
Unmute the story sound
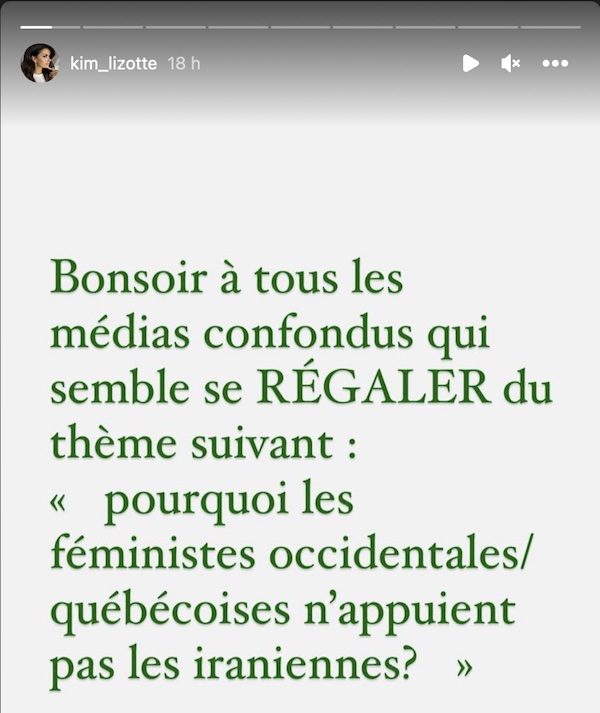[510, 63]
